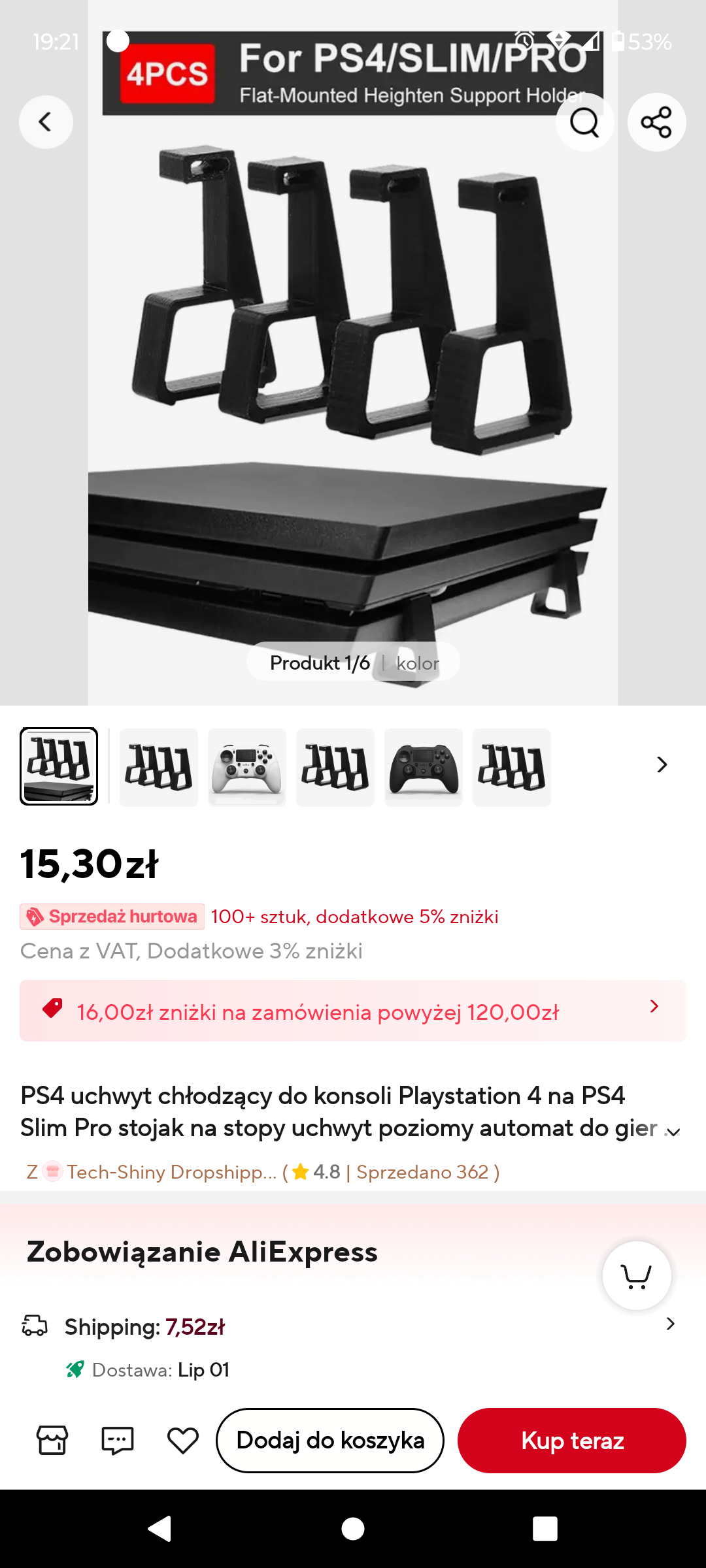Buy now with Kup teraz
The height and width of the screenshot is (1568, 706).
pyautogui.click(x=572, y=1440)
